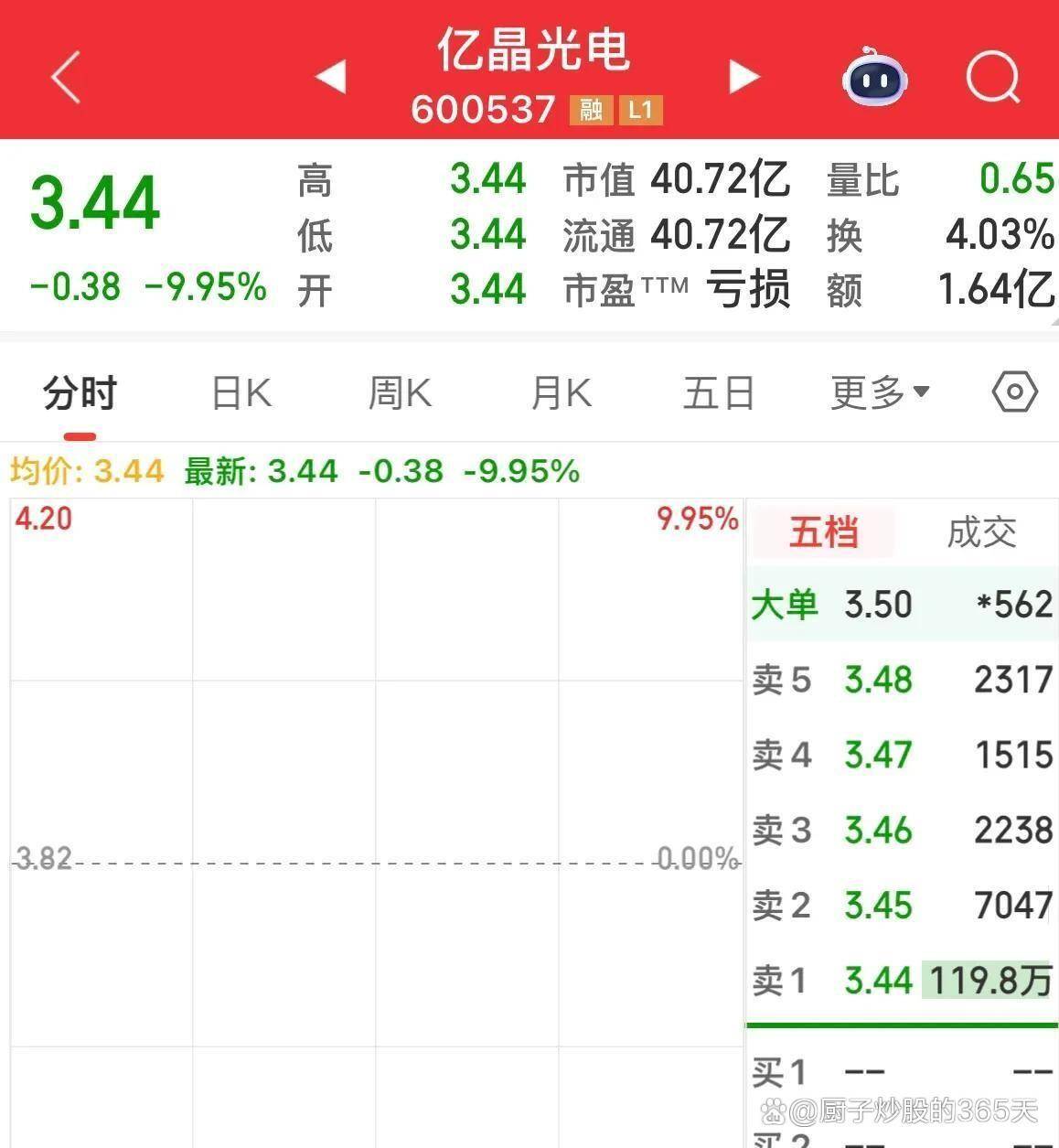The width and height of the screenshot is (1059, 1148).
Task: Open the 五日 five-day chart tab
Action: coord(719,392)
